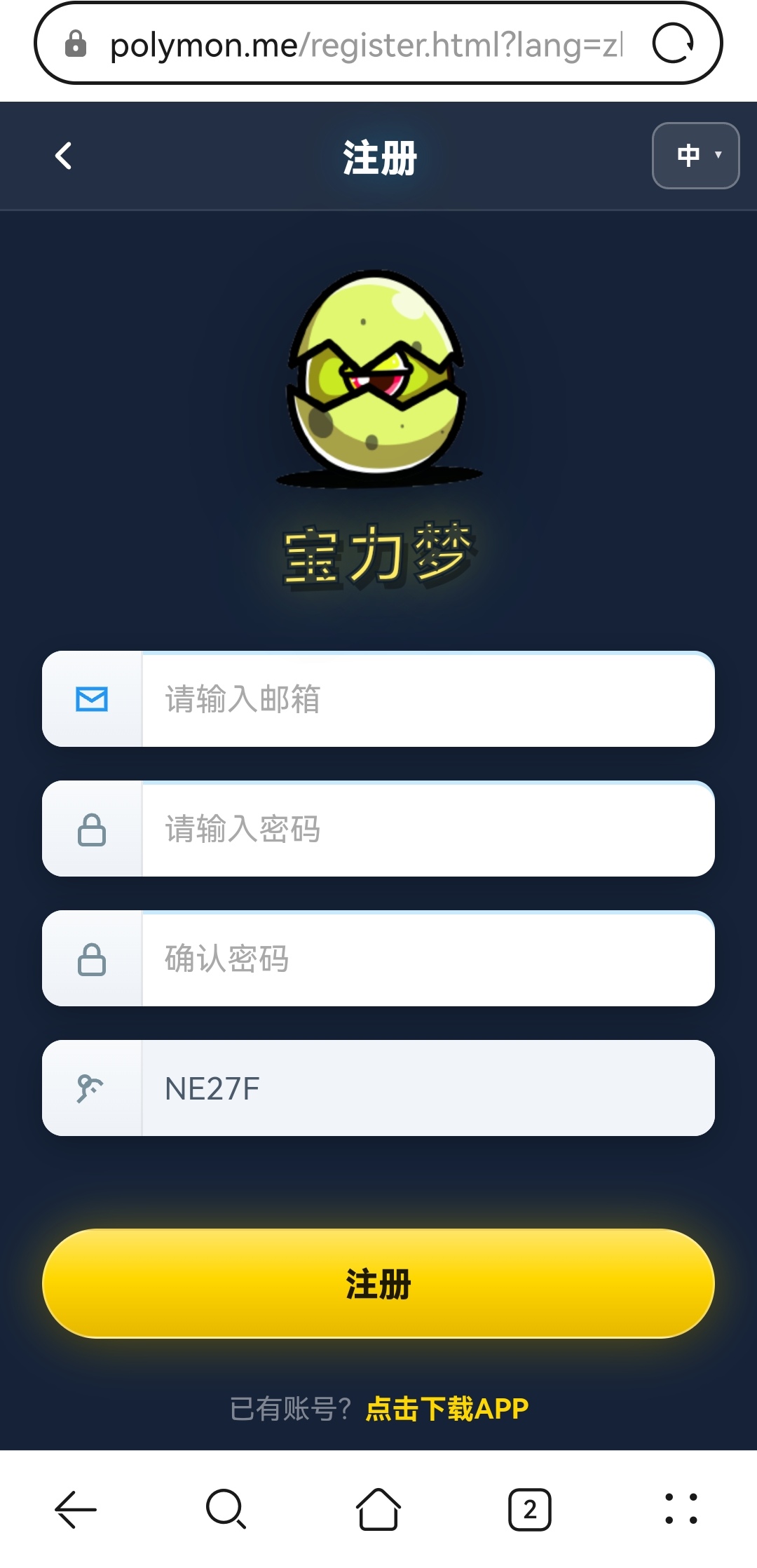The height and width of the screenshot is (1568, 757).
Task: Open the browser four-dot menu
Action: 681,1509
